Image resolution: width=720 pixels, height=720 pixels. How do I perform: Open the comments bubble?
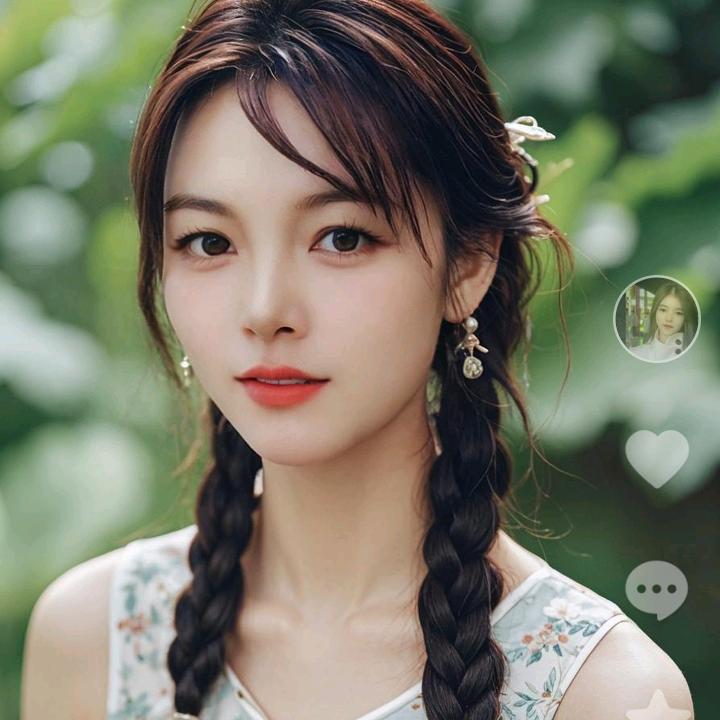pos(657,590)
